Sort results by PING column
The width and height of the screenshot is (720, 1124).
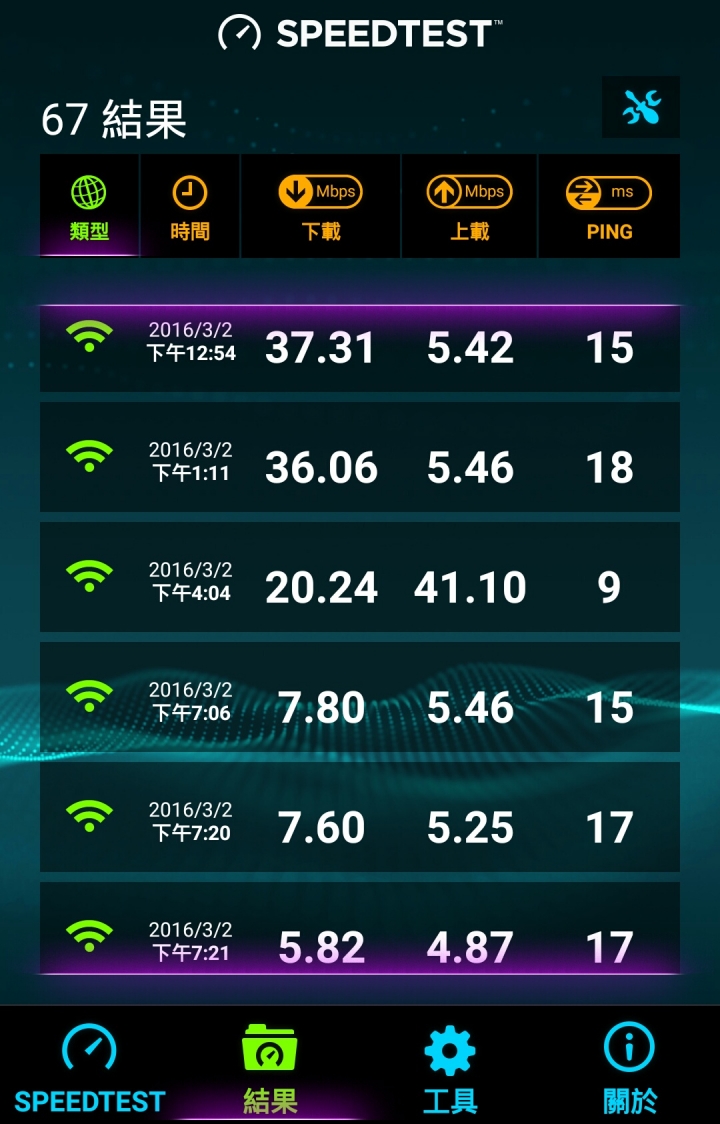[609, 208]
